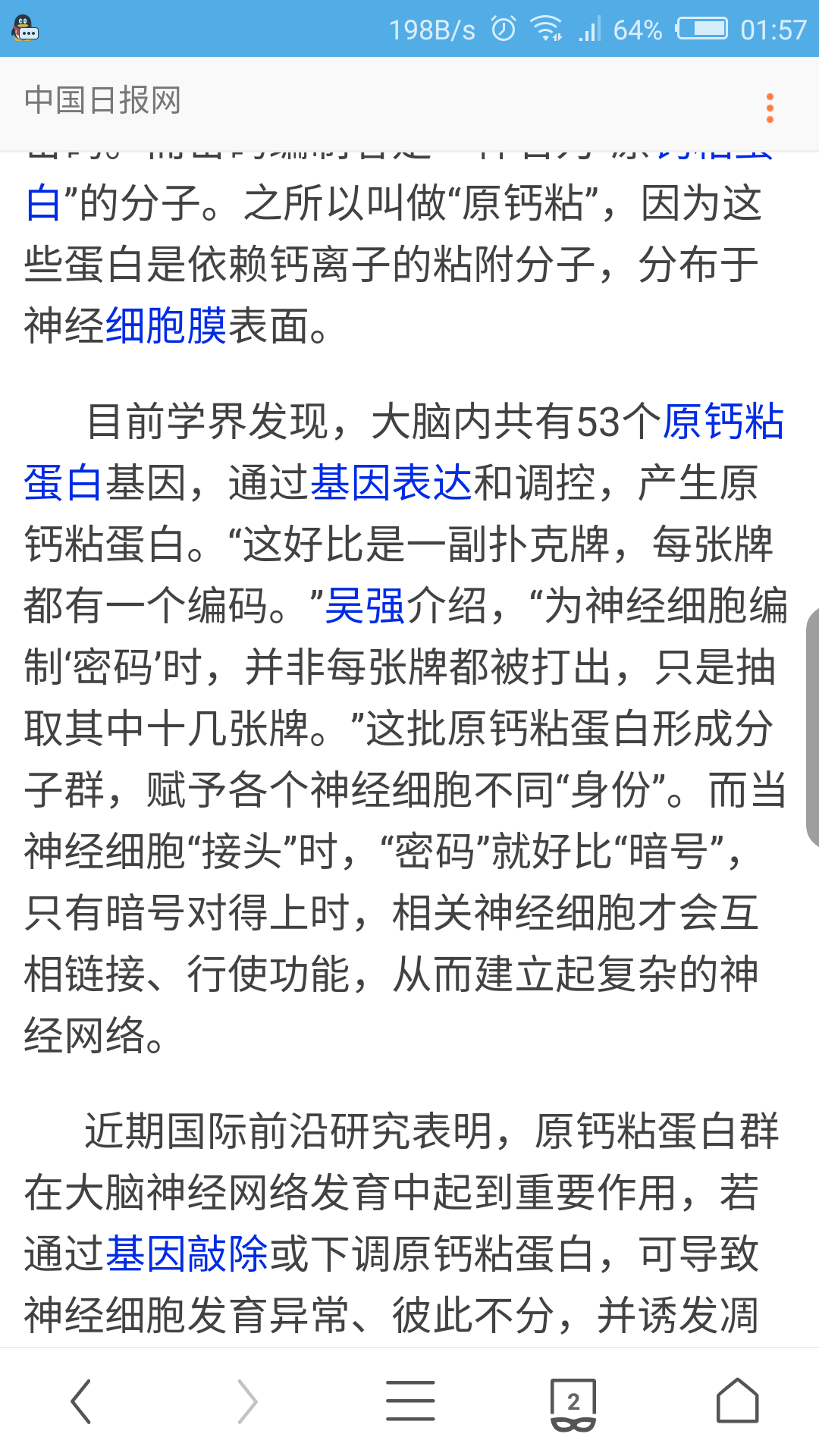Open the 吴强 link
The width and height of the screenshot is (819, 1456).
coord(365,606)
